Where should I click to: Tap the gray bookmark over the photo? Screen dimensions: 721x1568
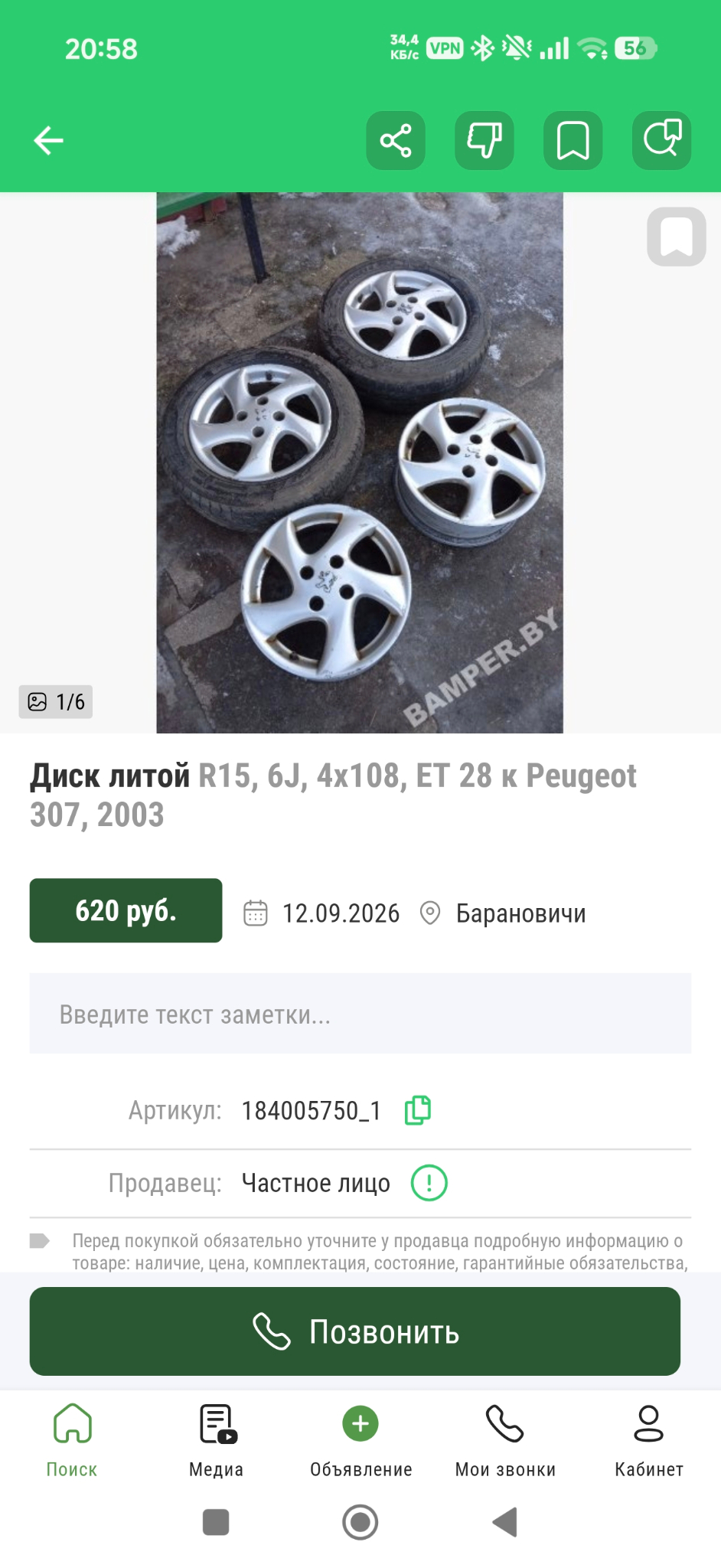[x=677, y=237]
